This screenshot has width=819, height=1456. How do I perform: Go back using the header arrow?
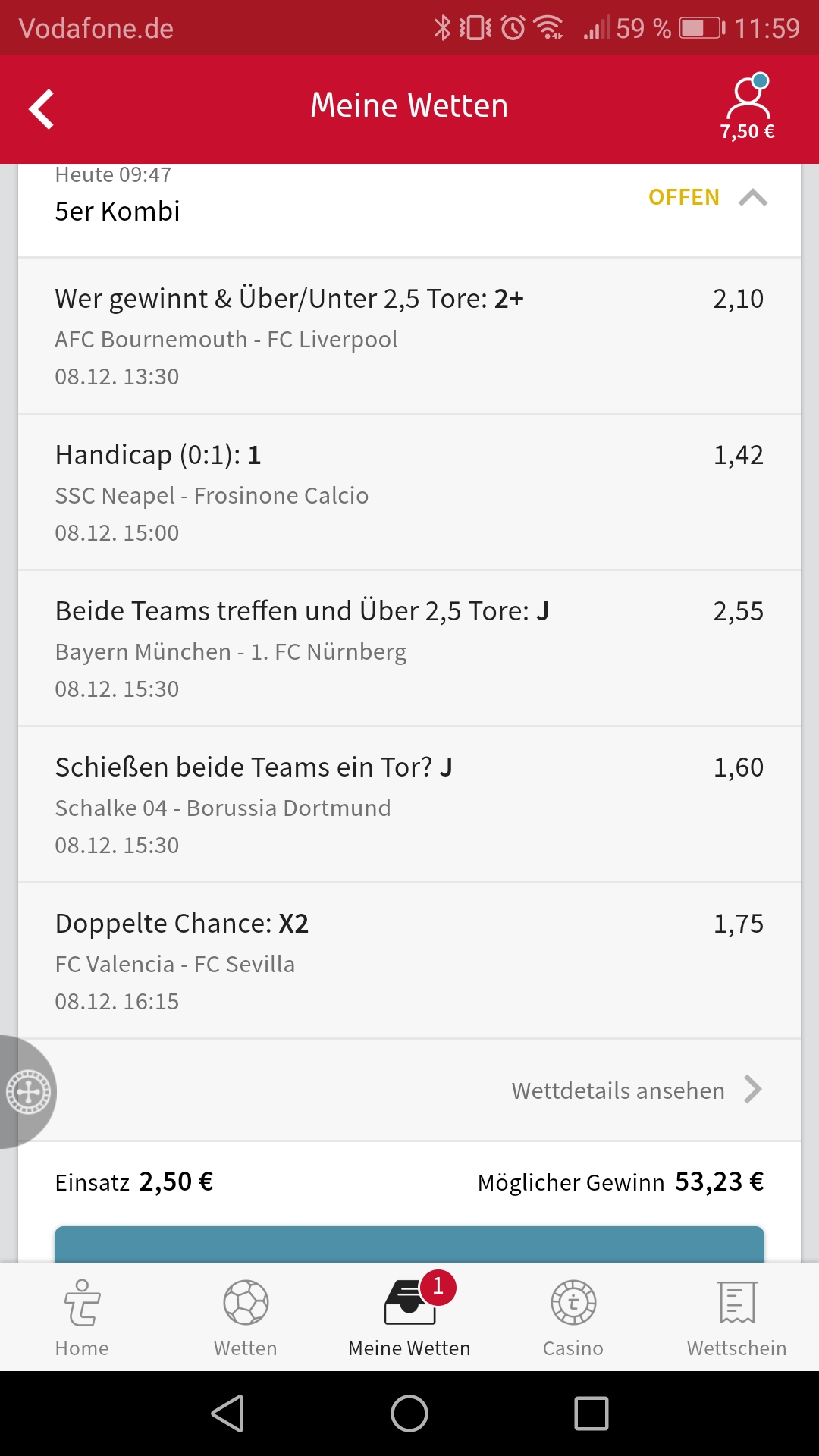click(42, 109)
